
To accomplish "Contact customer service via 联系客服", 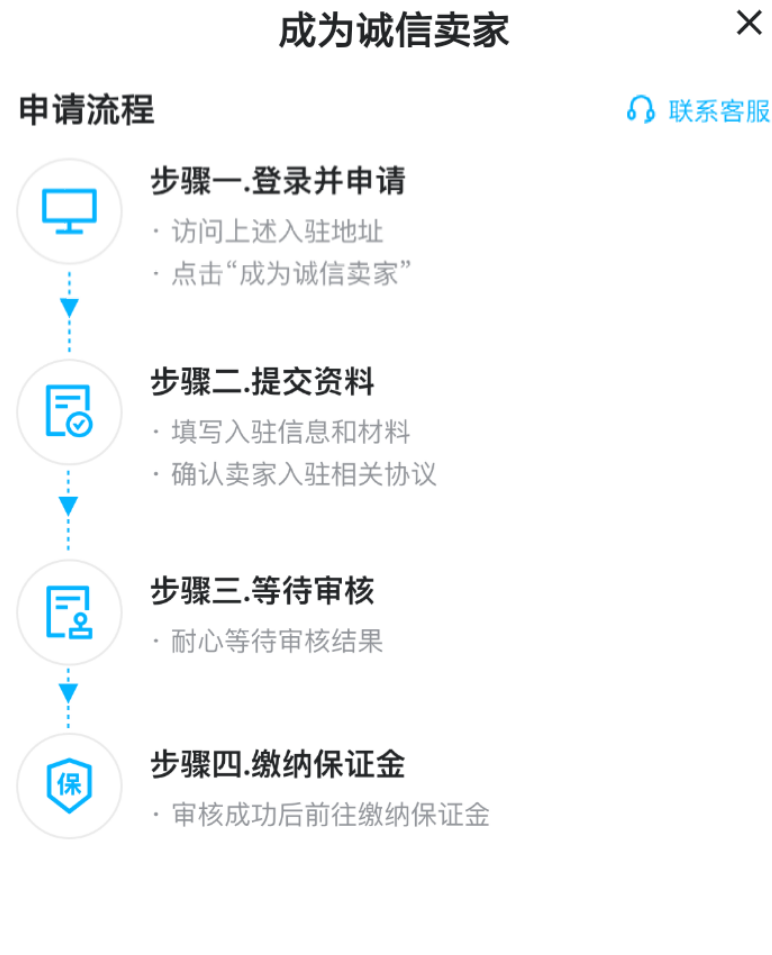I will click(699, 110).
